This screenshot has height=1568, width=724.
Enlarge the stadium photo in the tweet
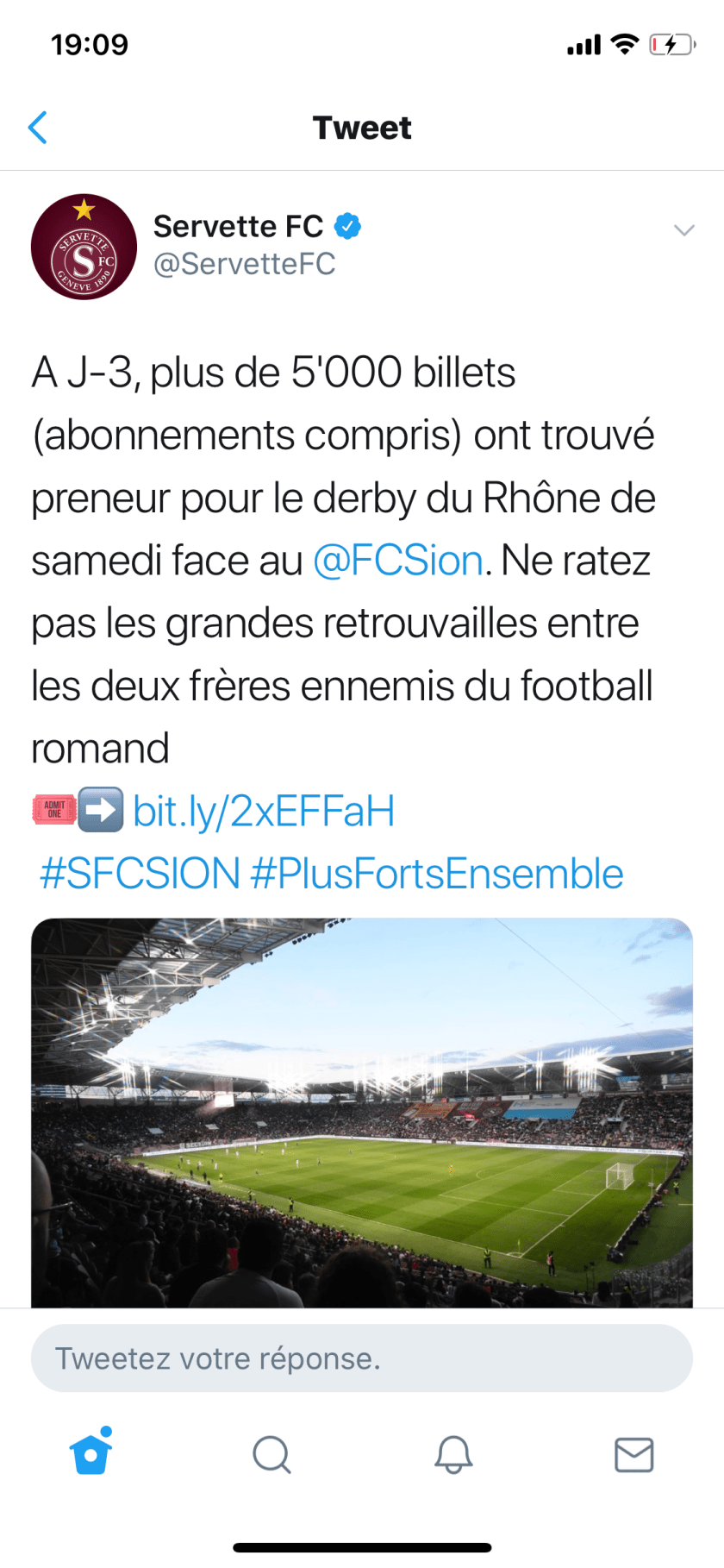pos(362,1113)
